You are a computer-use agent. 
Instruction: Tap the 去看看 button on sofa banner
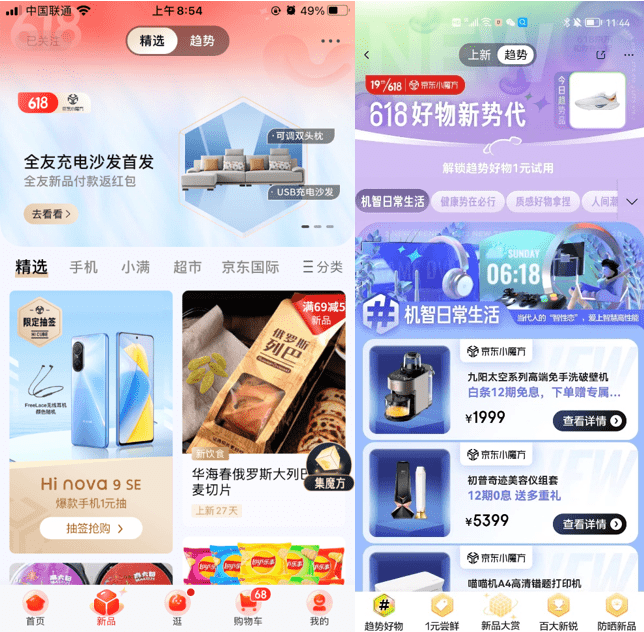[51, 214]
